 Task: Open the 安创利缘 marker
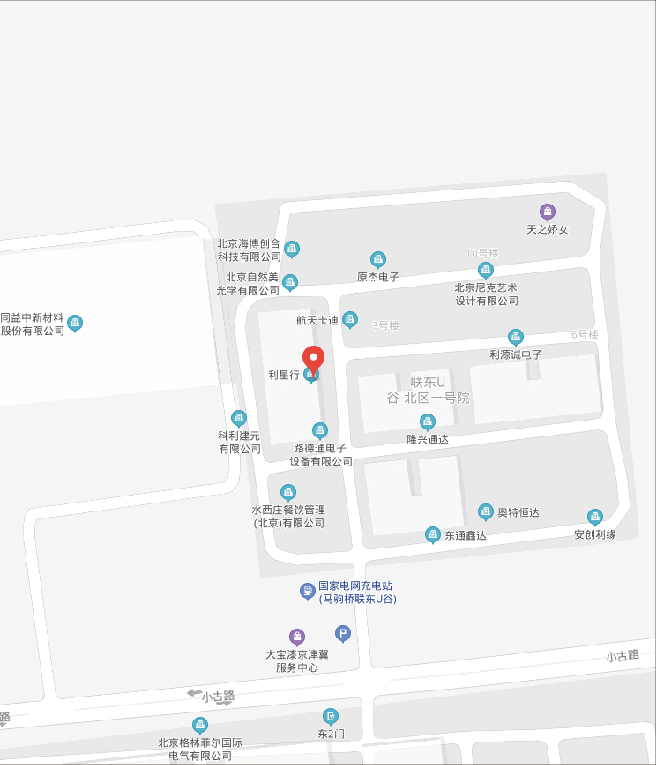595,517
